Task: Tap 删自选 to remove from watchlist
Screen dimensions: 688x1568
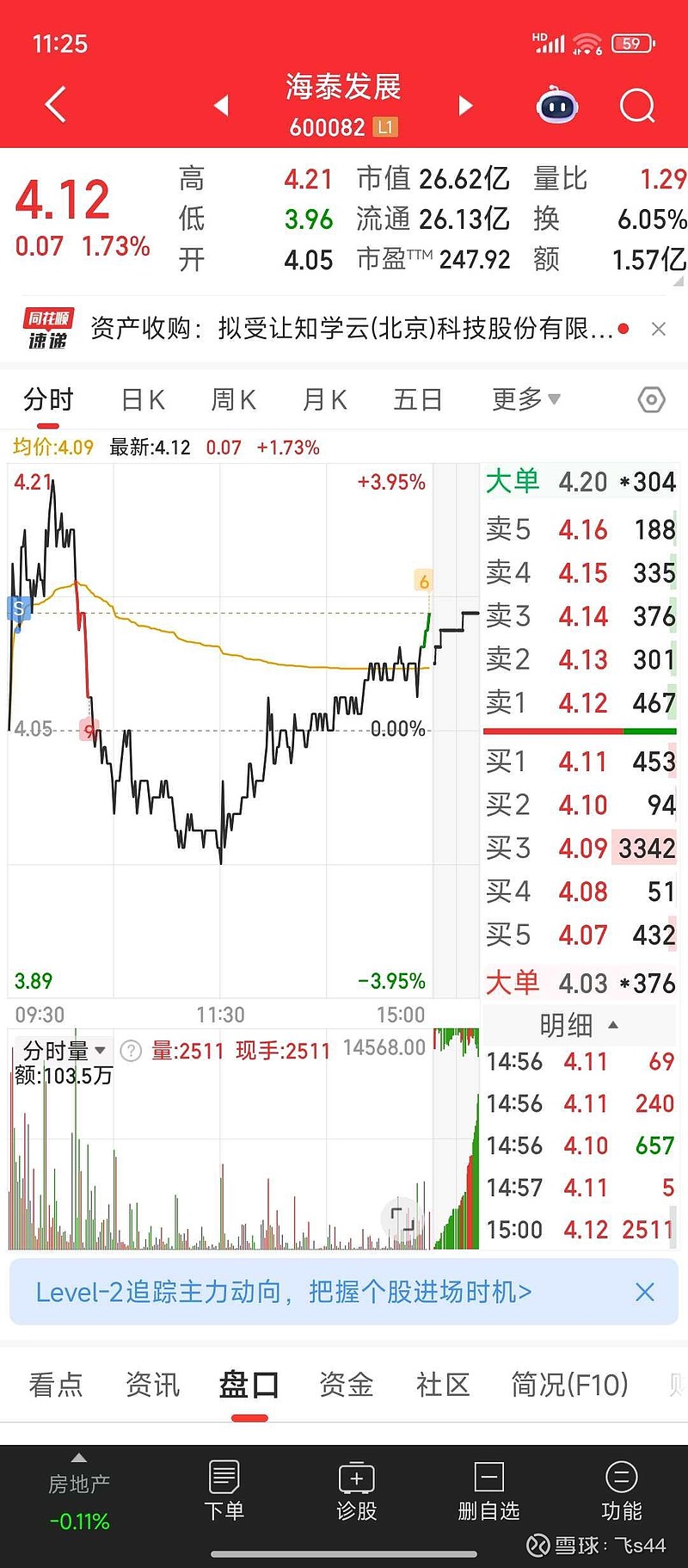Action: pos(488,1491)
